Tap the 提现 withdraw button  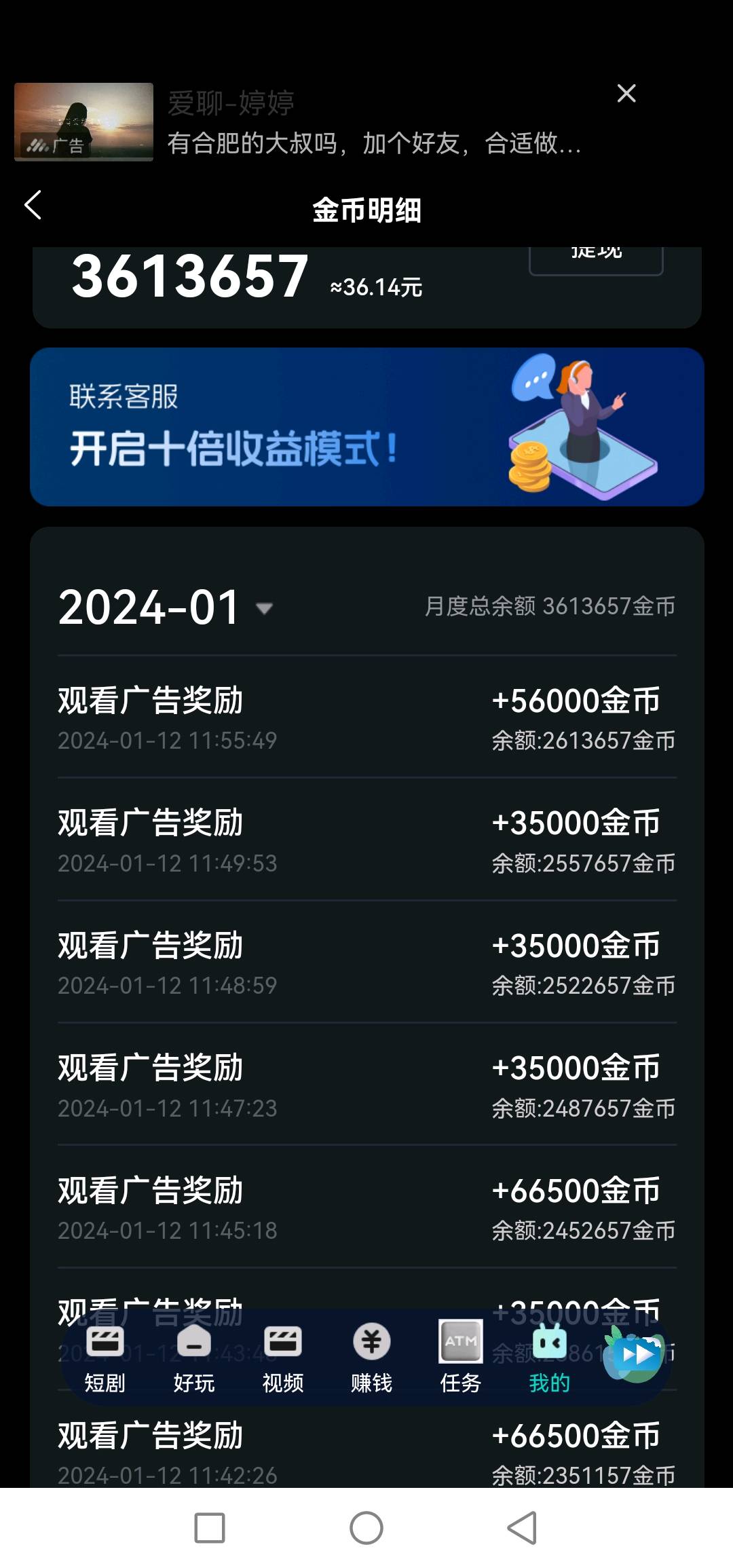click(x=596, y=261)
